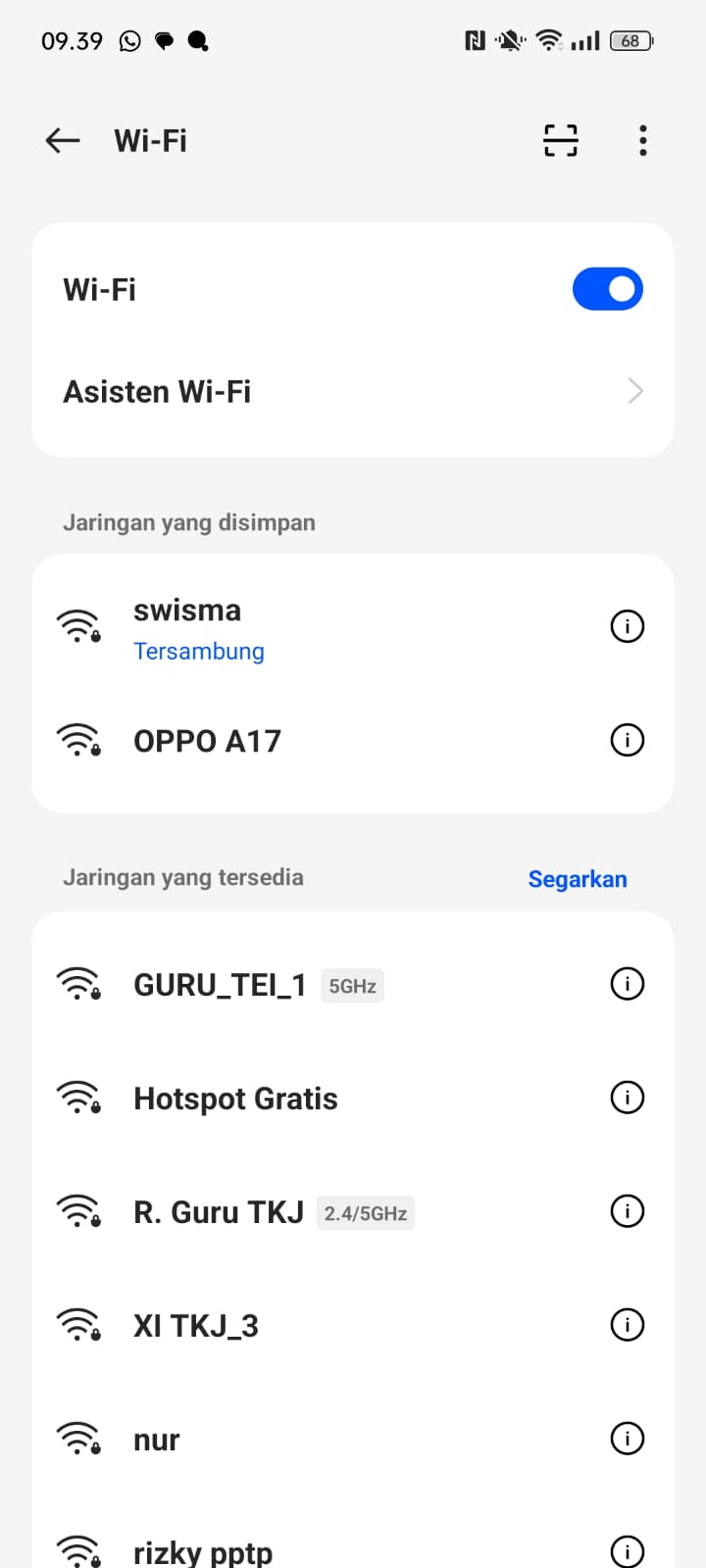View info for XI TKJ_3
The height and width of the screenshot is (1568, 706).
(x=628, y=1325)
